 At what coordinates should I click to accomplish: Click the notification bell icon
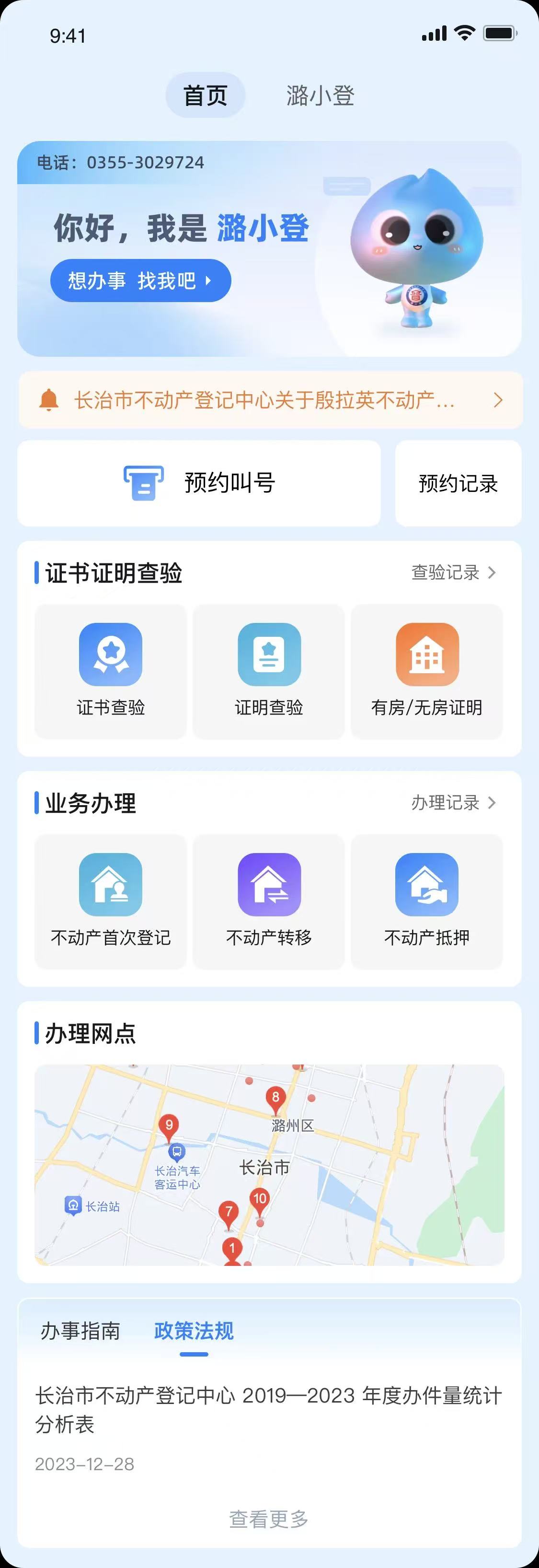tap(52, 400)
